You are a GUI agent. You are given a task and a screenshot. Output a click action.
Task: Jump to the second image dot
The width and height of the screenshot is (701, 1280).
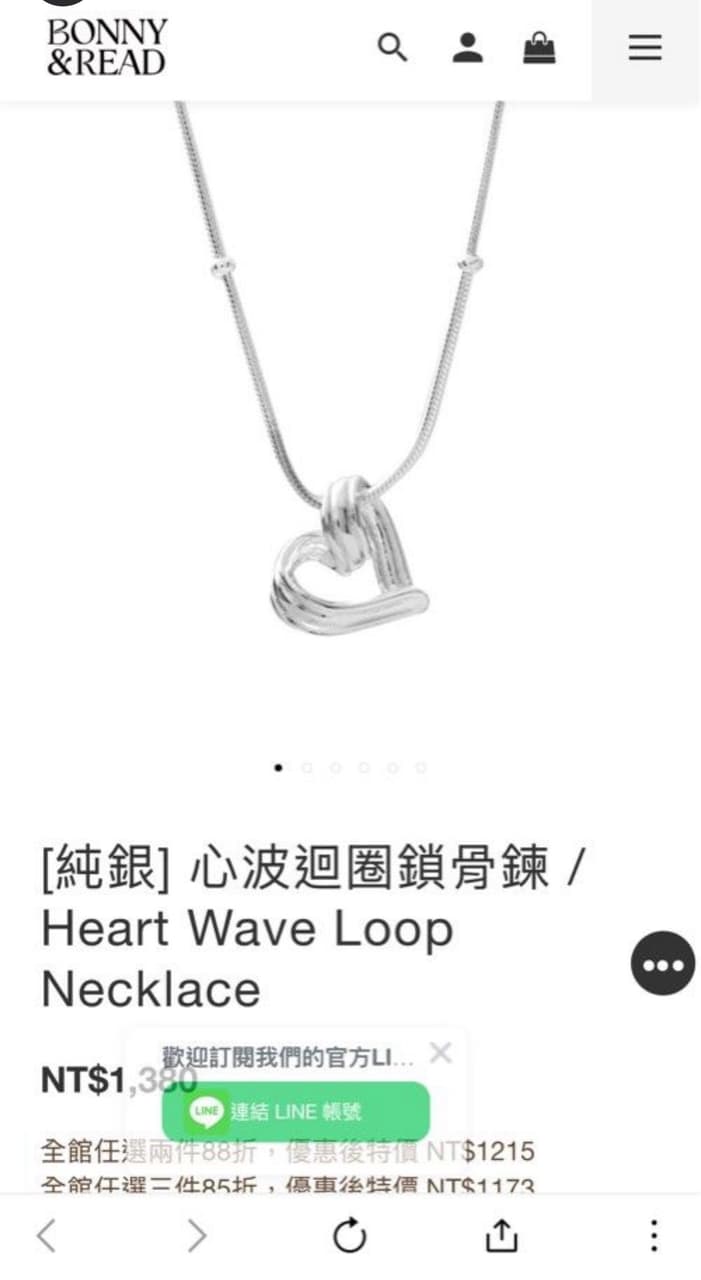(x=307, y=768)
